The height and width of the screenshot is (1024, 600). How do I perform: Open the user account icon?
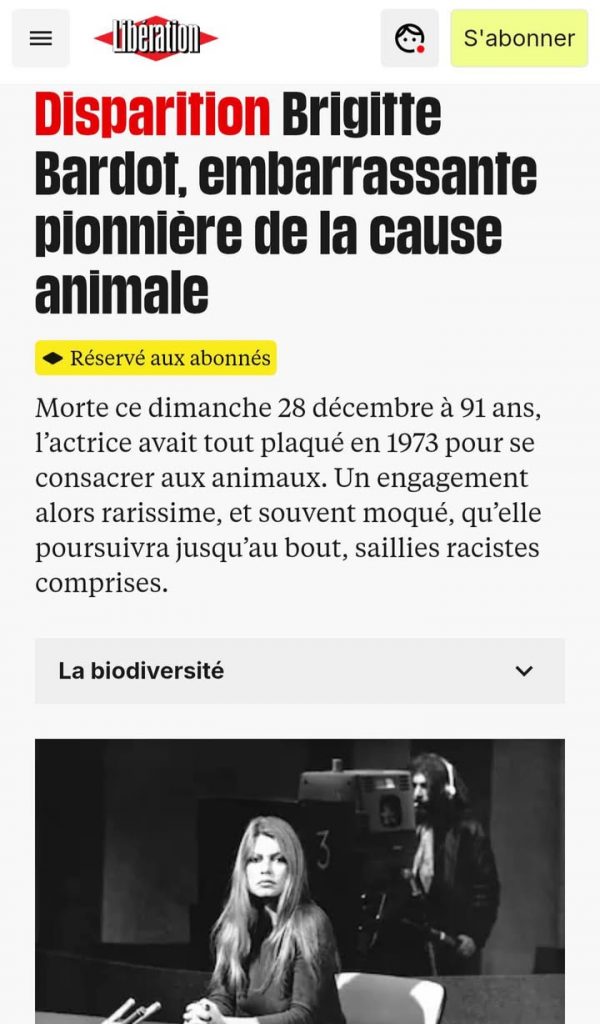click(410, 39)
